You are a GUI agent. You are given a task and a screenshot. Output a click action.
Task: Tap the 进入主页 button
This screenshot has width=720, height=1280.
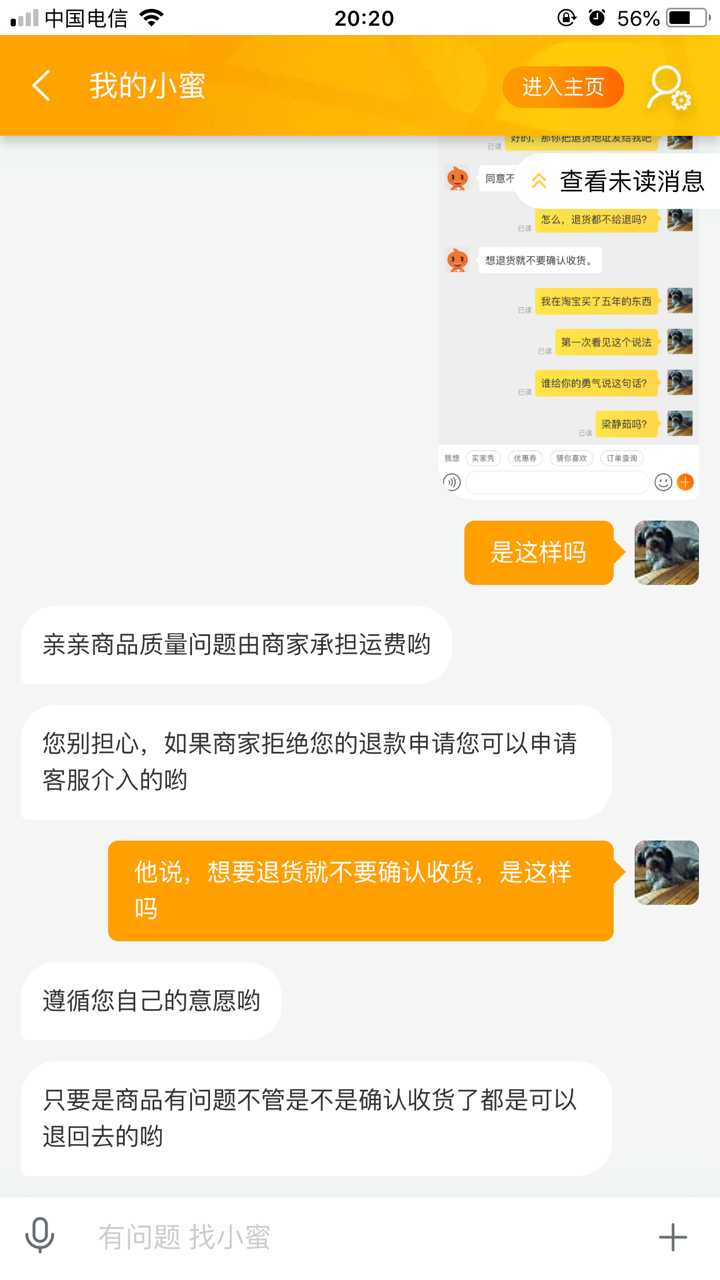pyautogui.click(x=563, y=87)
